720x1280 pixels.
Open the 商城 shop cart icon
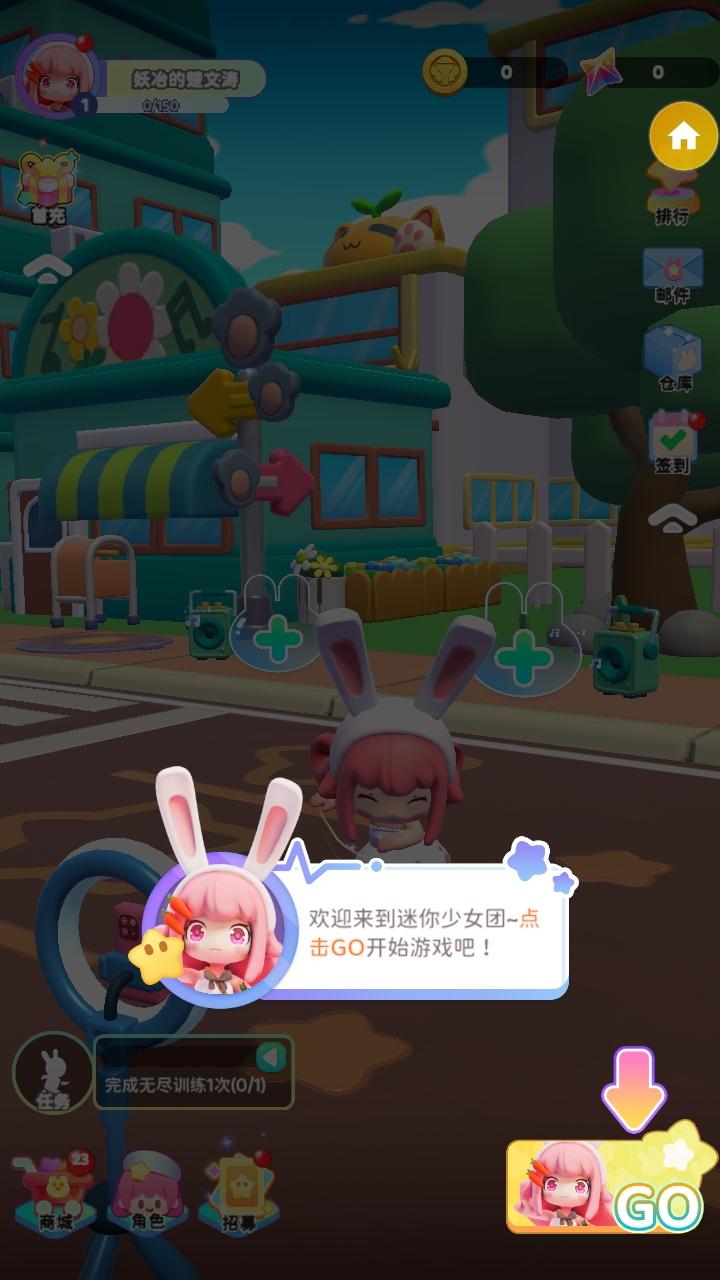[52, 1185]
